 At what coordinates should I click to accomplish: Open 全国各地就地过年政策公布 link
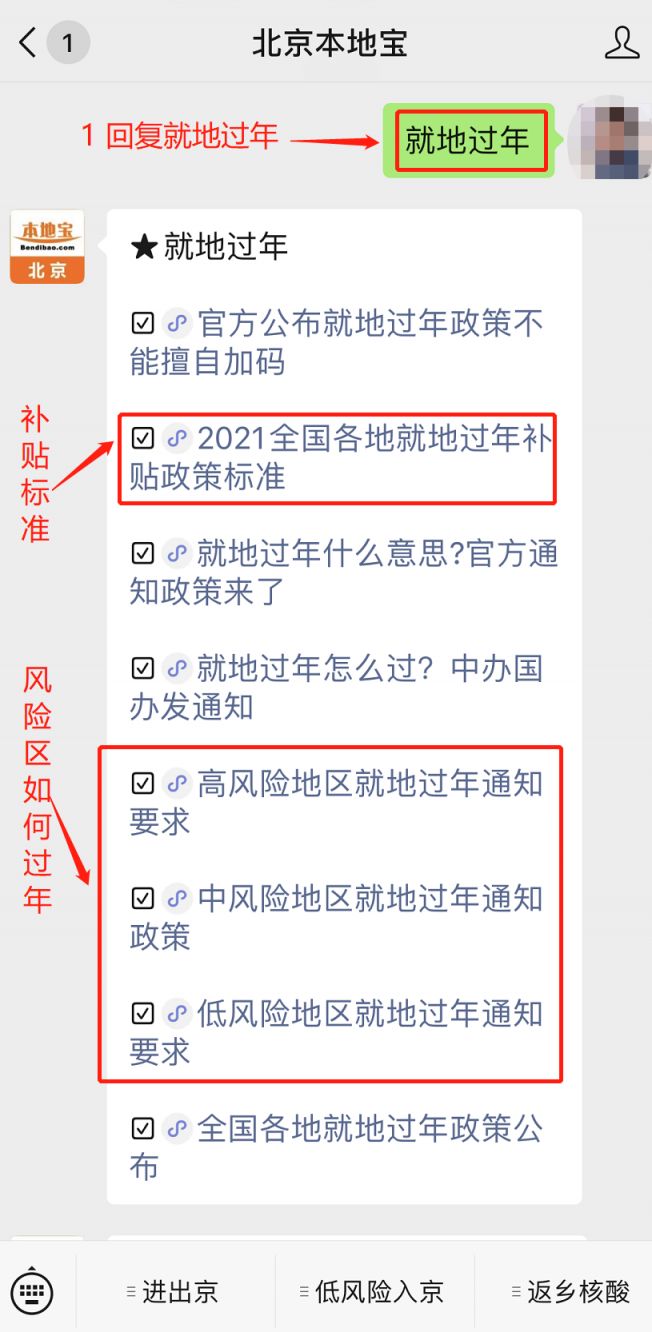[x=340, y=1147]
